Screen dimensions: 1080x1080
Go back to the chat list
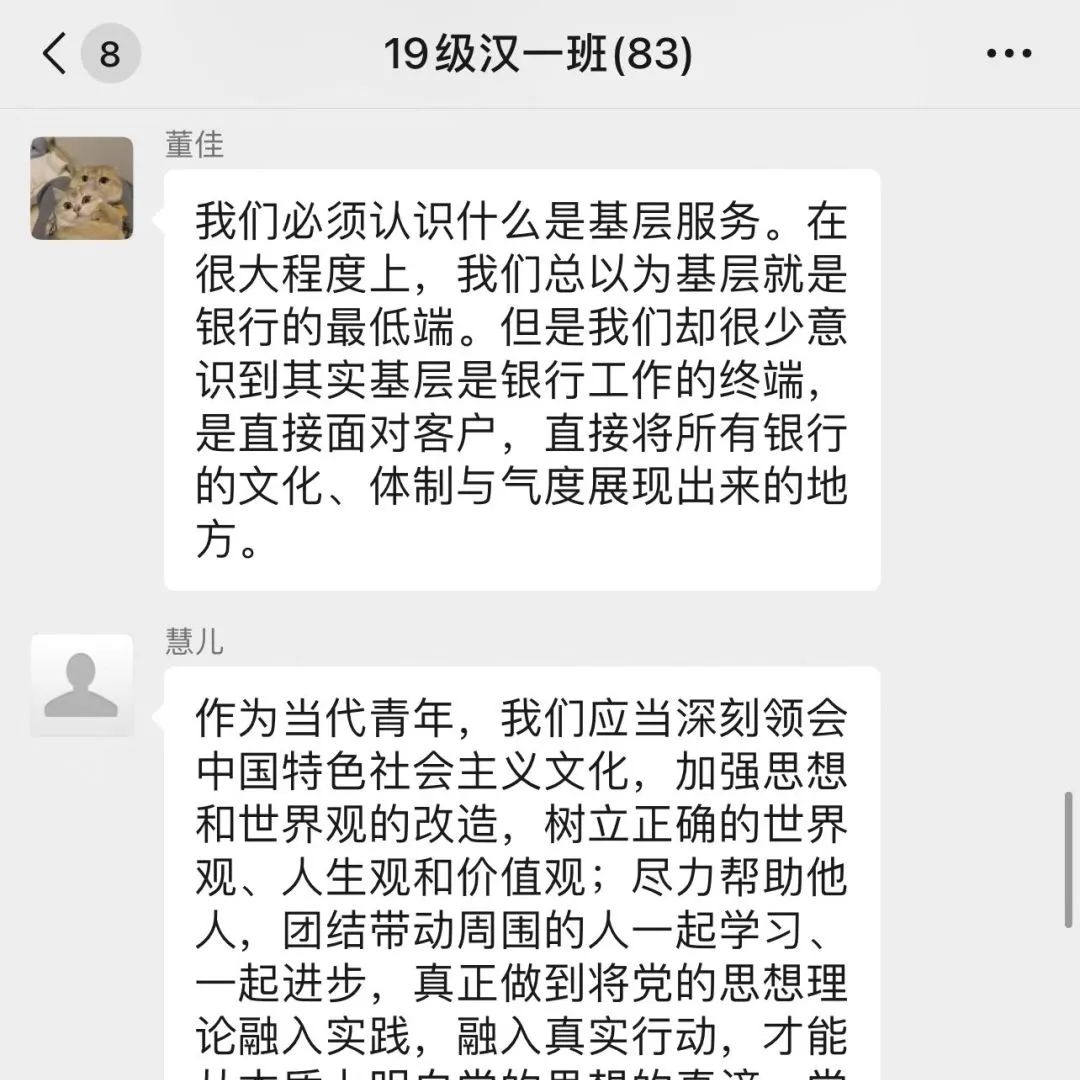point(56,54)
